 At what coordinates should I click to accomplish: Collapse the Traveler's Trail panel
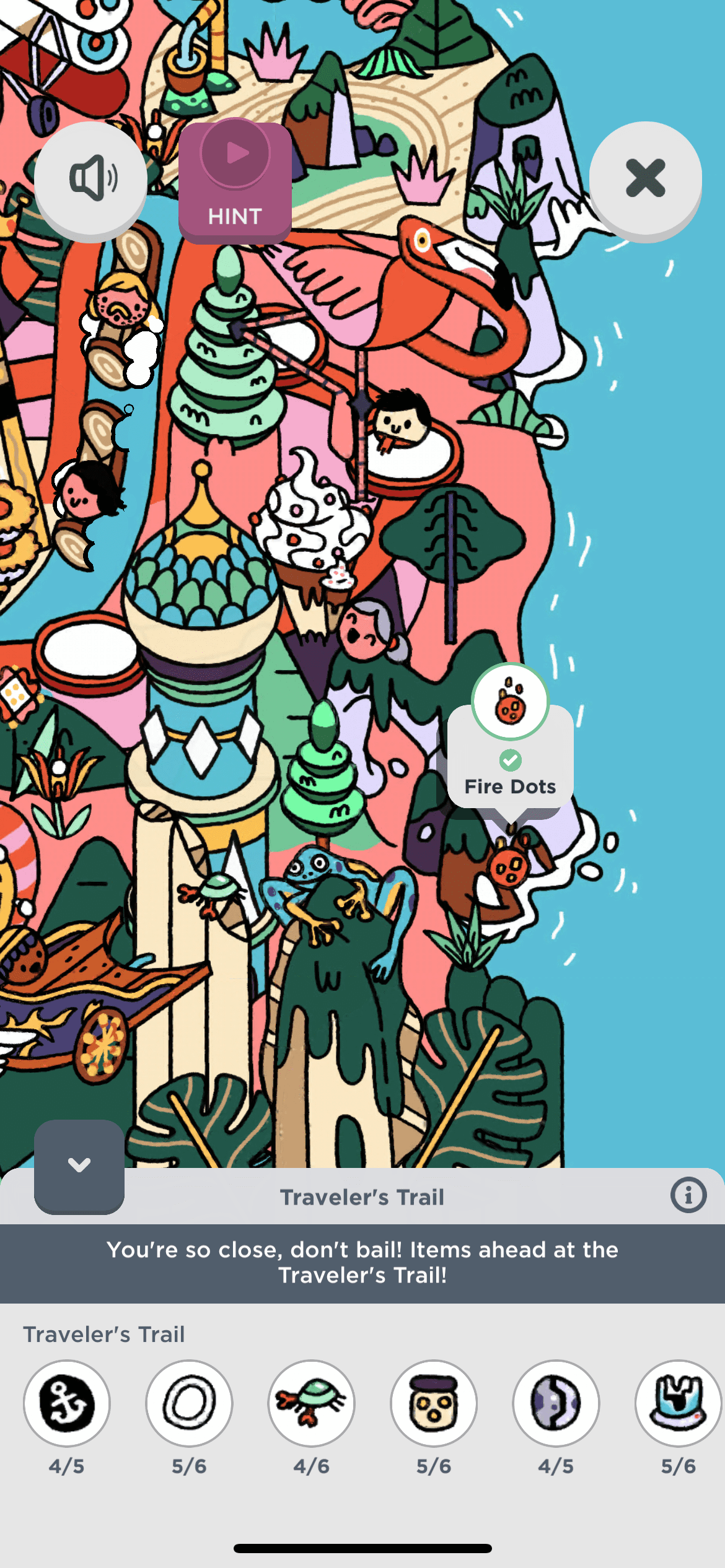click(79, 1165)
